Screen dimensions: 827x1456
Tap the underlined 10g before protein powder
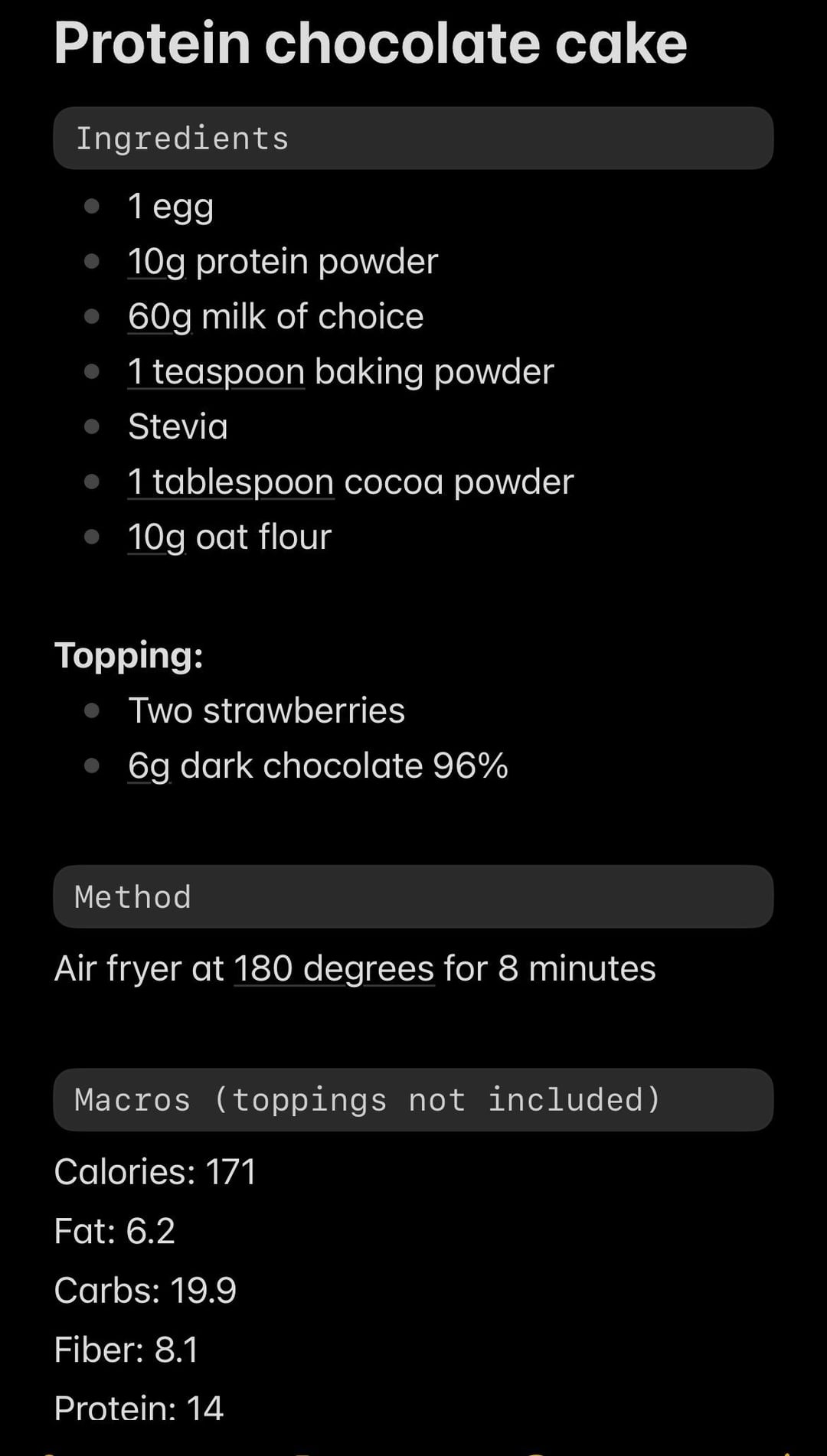[156, 263]
